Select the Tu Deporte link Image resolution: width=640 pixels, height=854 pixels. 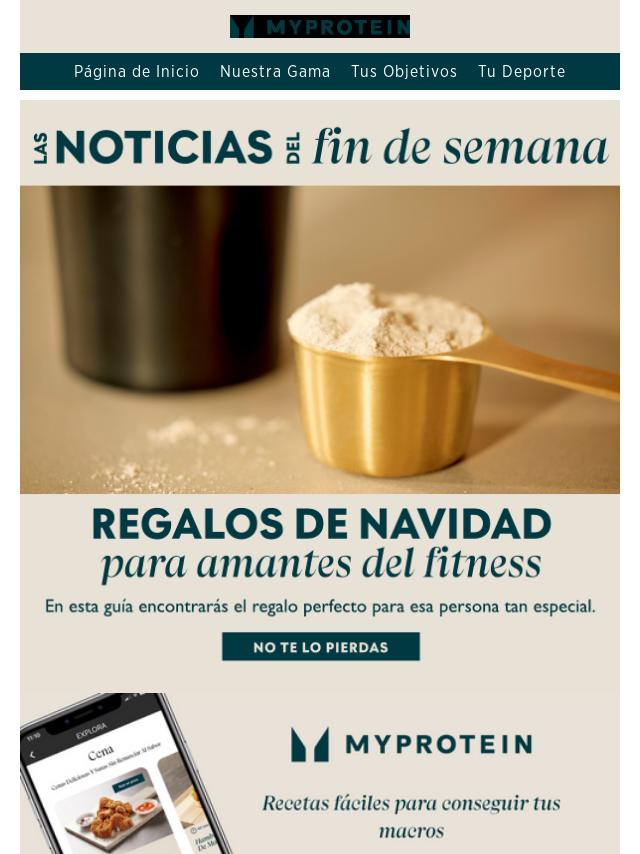[521, 72]
